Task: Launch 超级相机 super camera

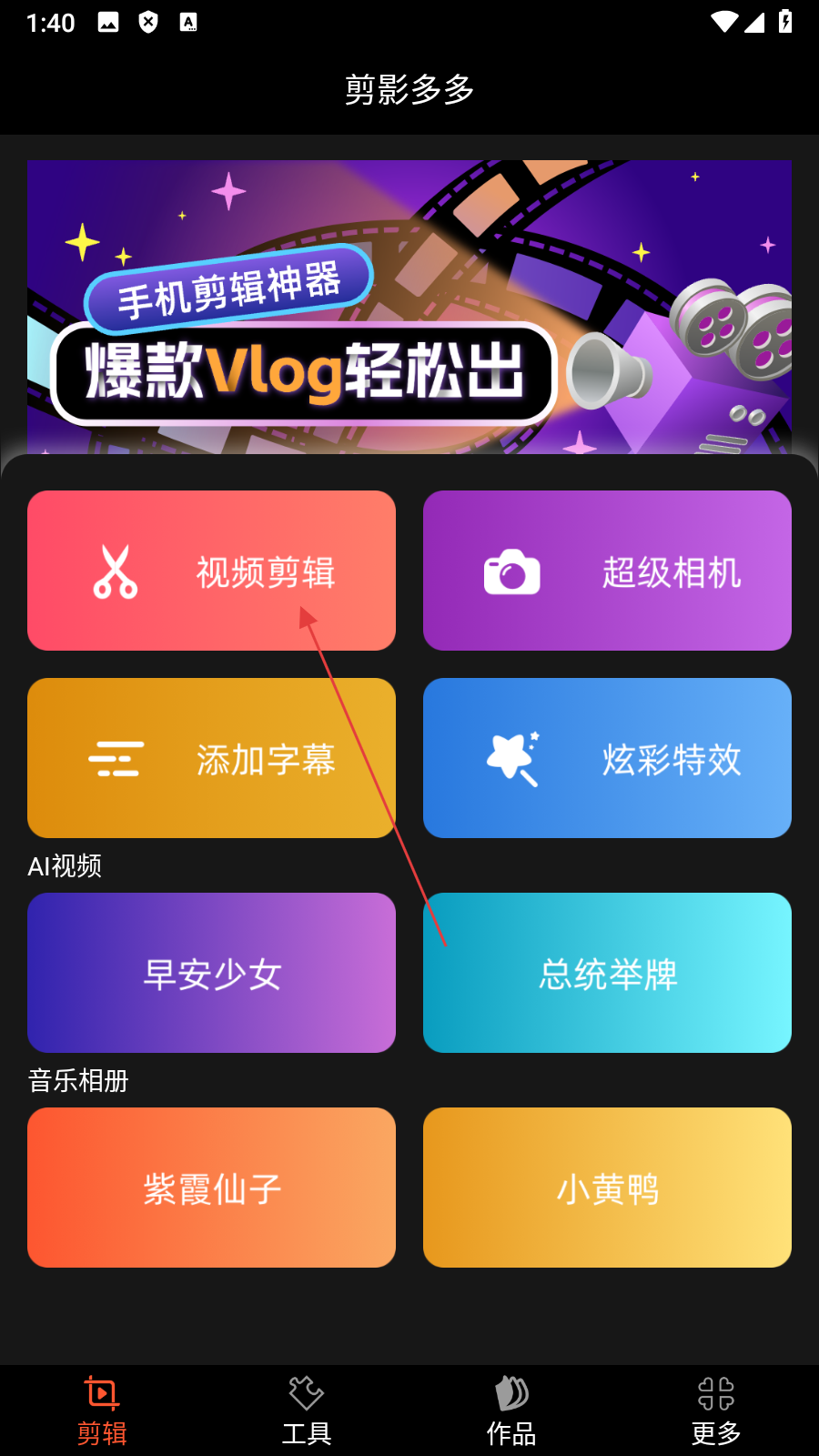Action: [607, 571]
